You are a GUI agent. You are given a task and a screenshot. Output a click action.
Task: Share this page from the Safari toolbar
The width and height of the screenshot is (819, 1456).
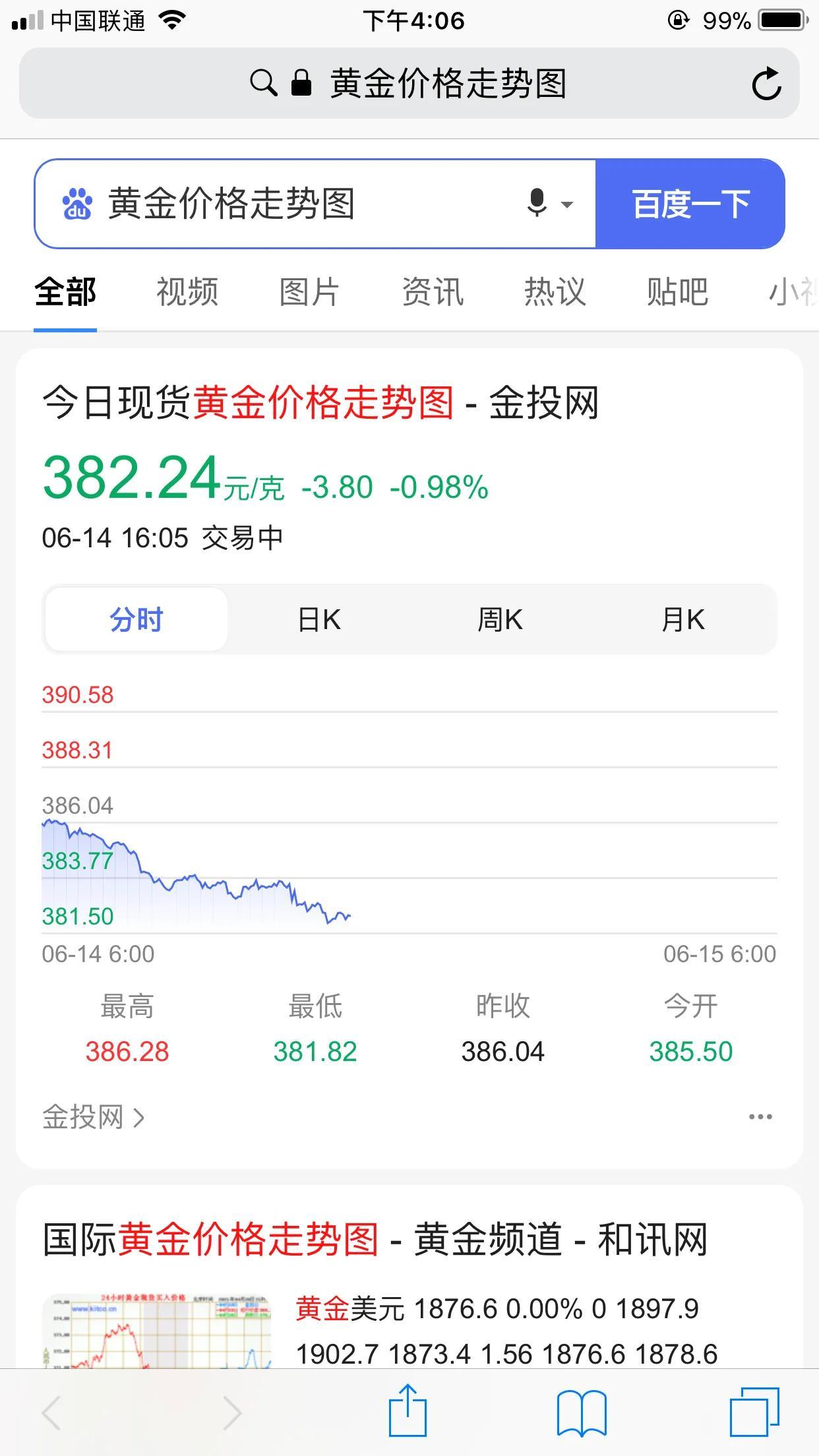point(408,1410)
